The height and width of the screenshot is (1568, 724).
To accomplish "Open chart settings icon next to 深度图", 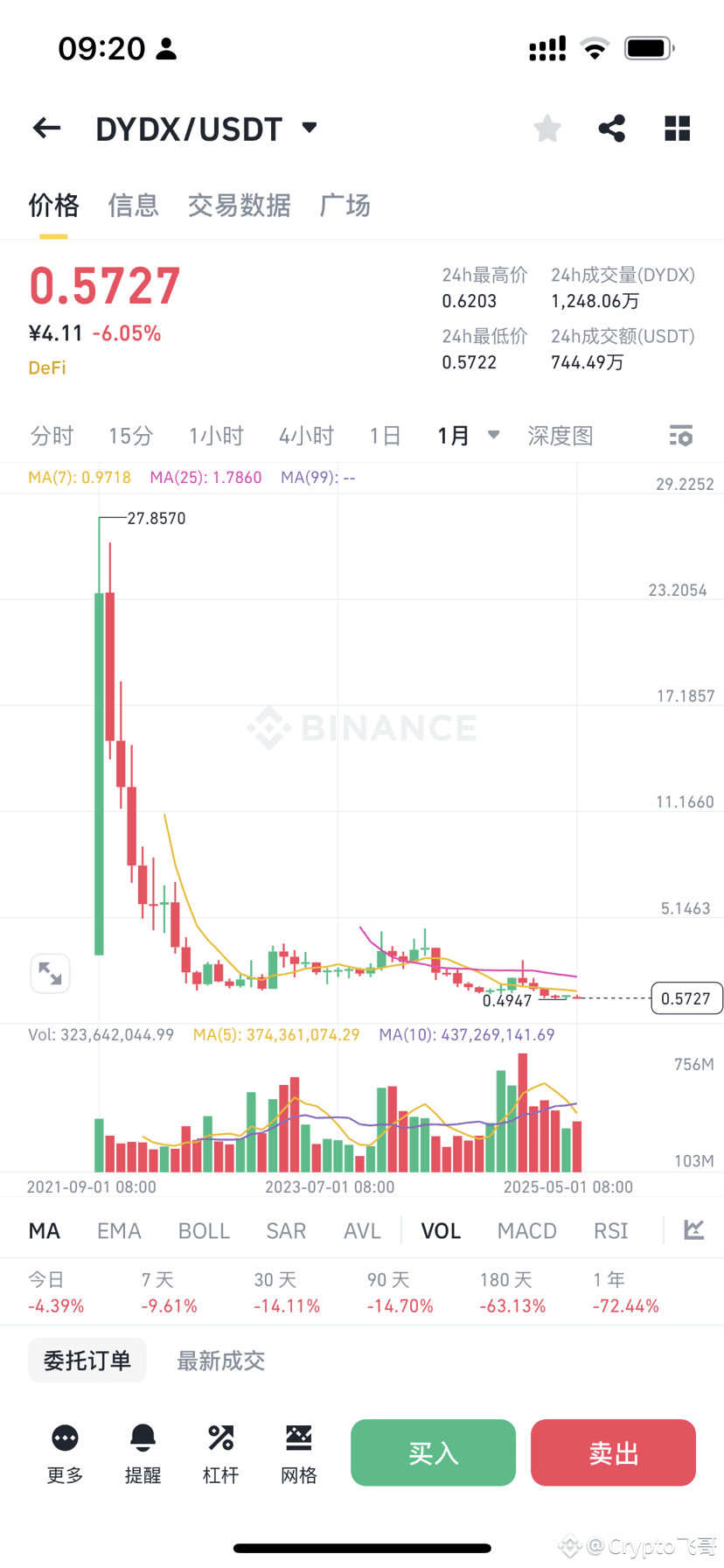I will (680, 435).
